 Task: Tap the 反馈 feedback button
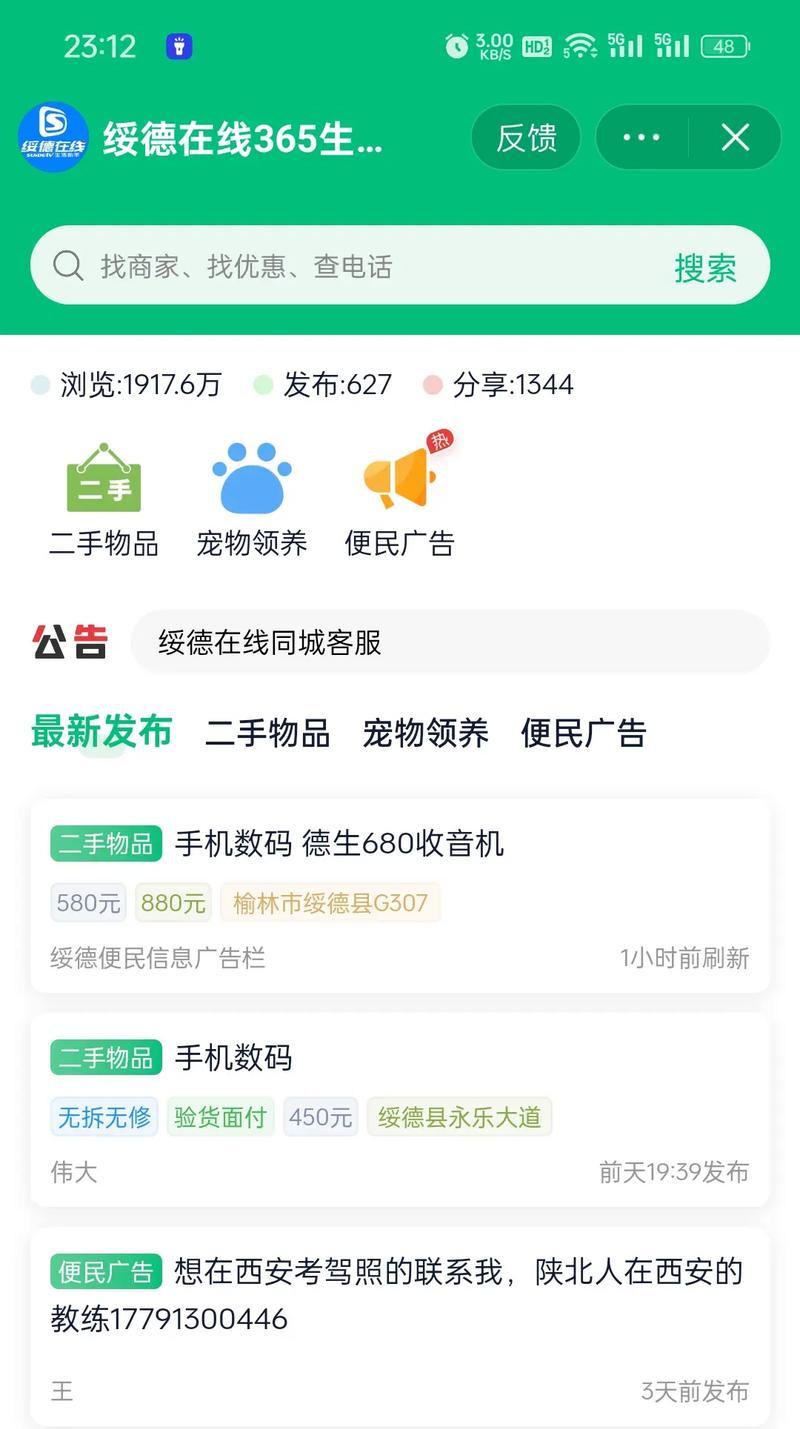coord(526,138)
